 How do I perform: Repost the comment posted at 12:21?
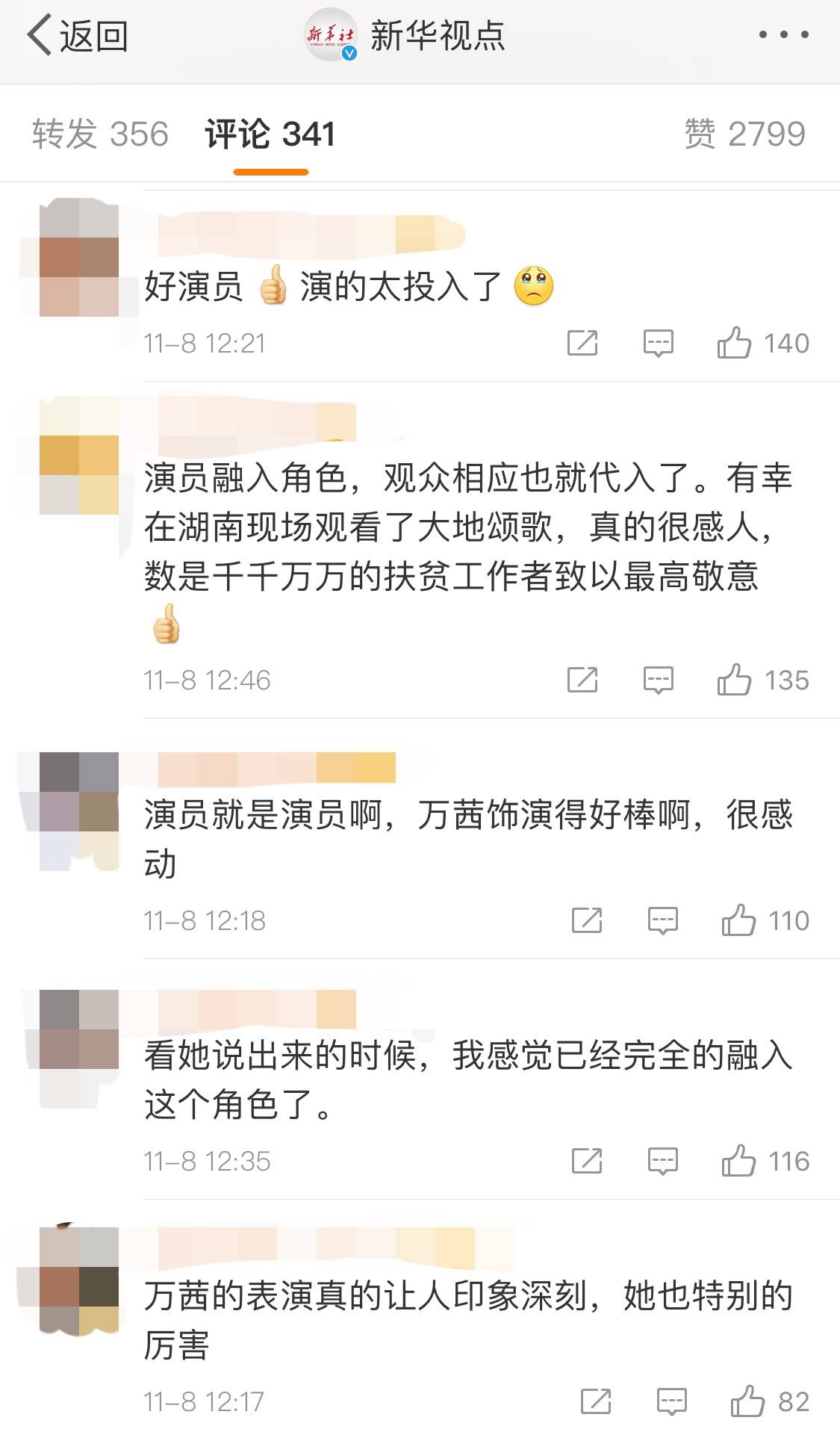(582, 344)
